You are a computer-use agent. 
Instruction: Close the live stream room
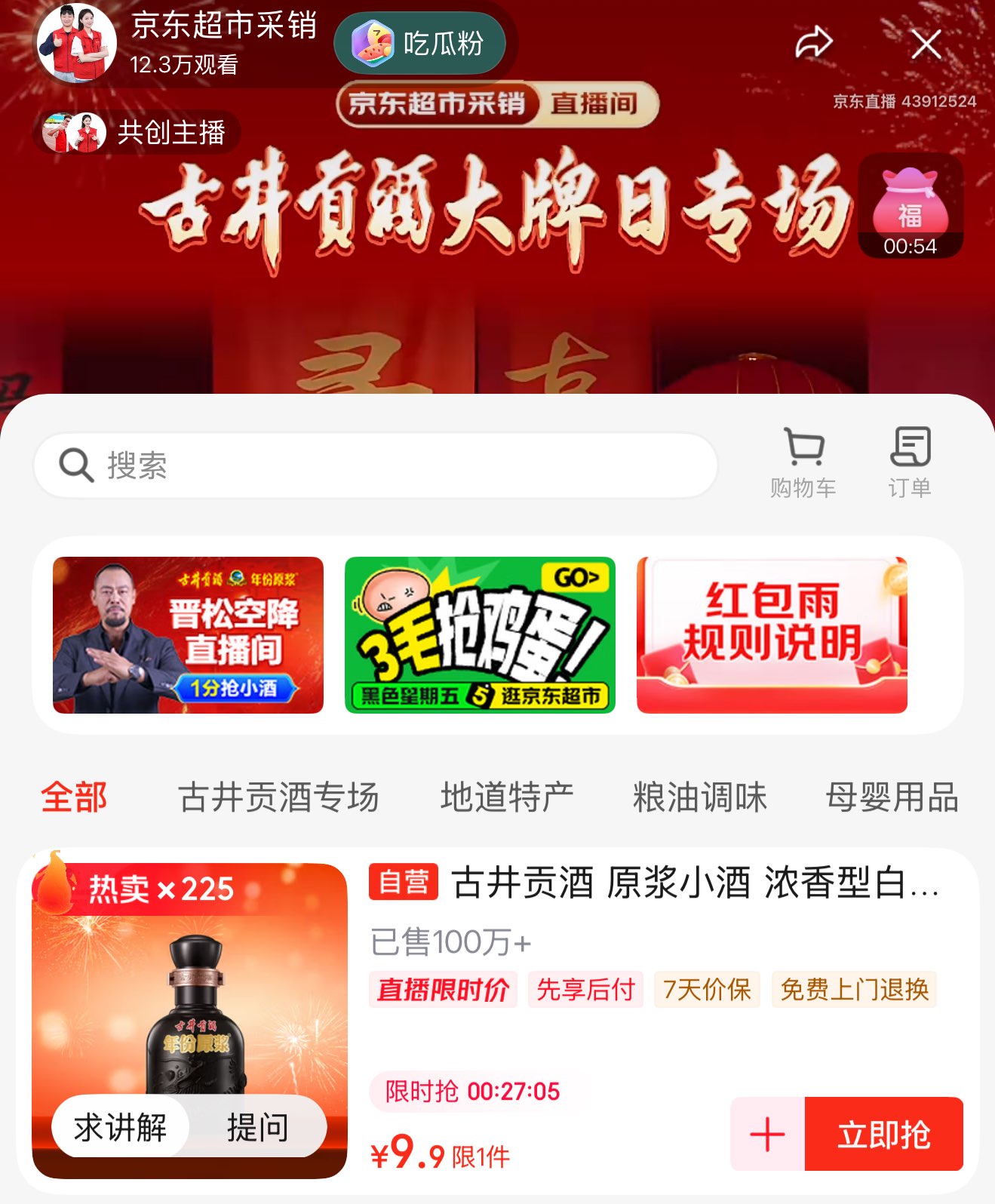[x=926, y=45]
